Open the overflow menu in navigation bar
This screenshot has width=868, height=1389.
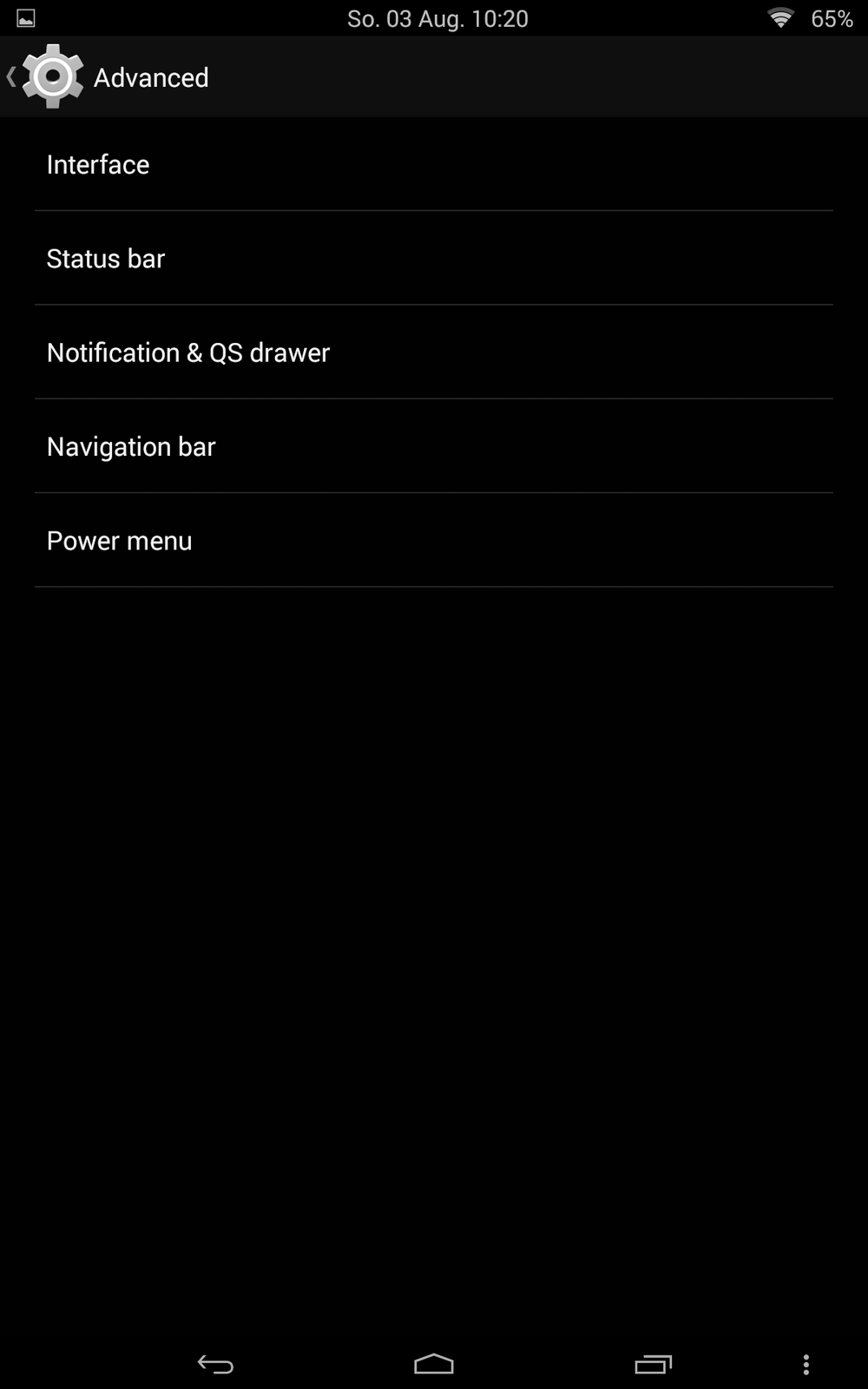coord(806,1364)
